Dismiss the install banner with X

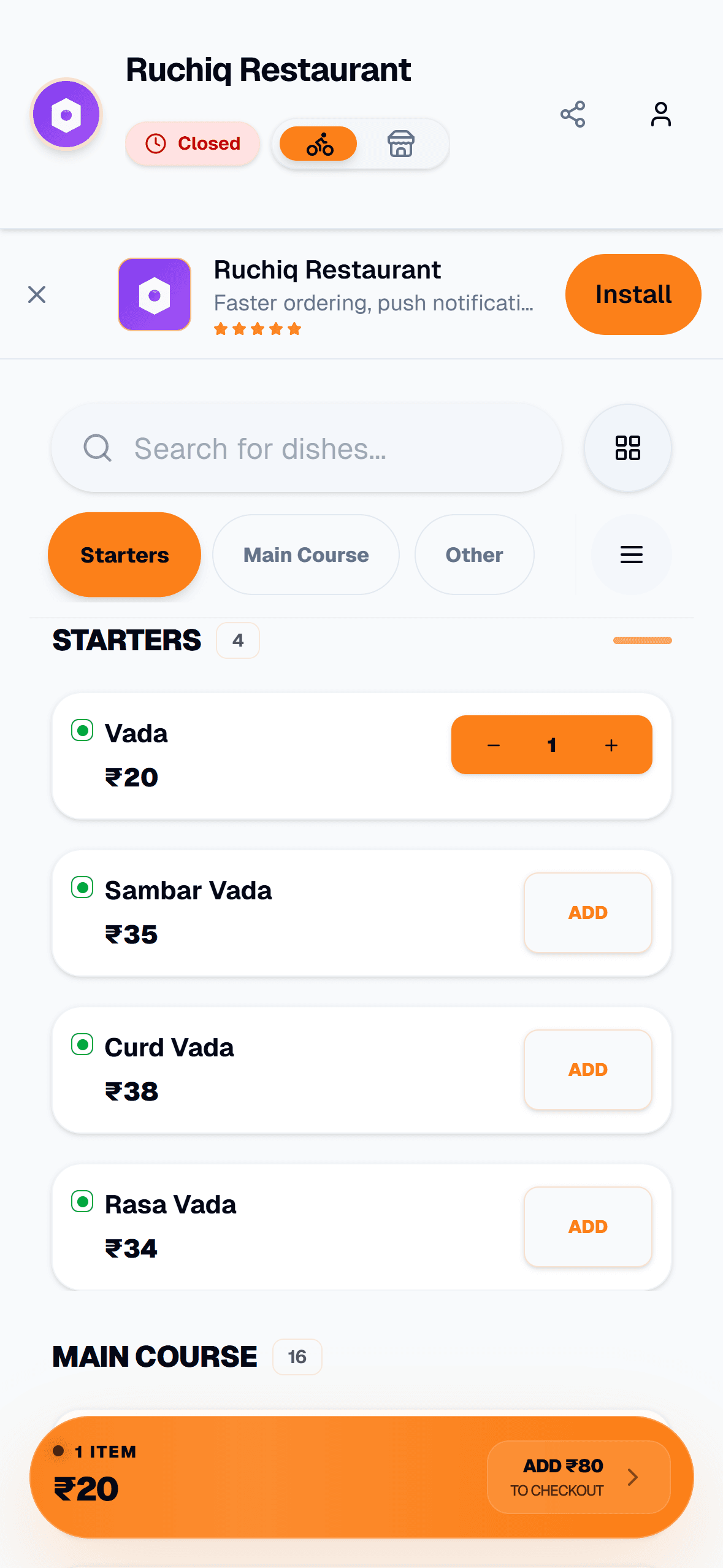click(37, 294)
